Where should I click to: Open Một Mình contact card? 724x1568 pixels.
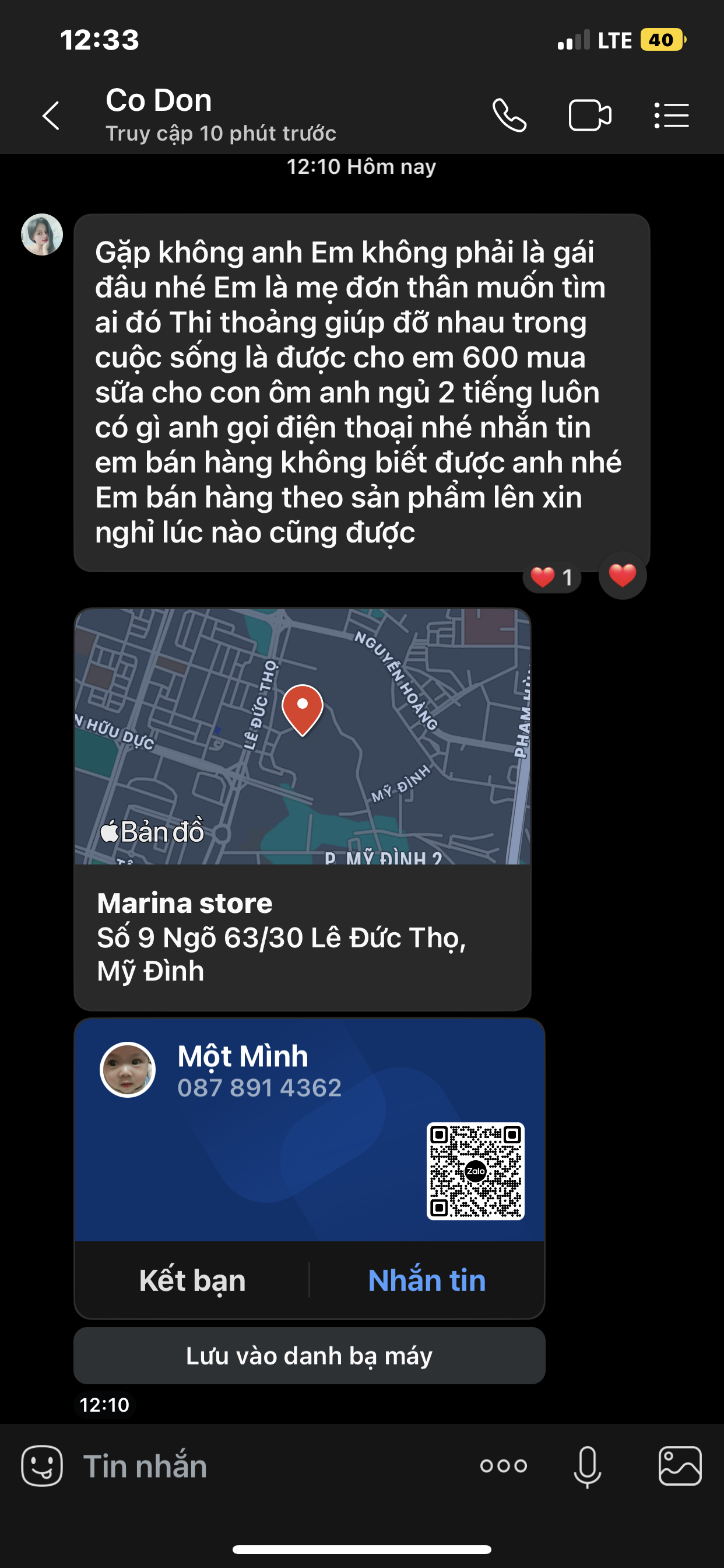click(308, 1129)
